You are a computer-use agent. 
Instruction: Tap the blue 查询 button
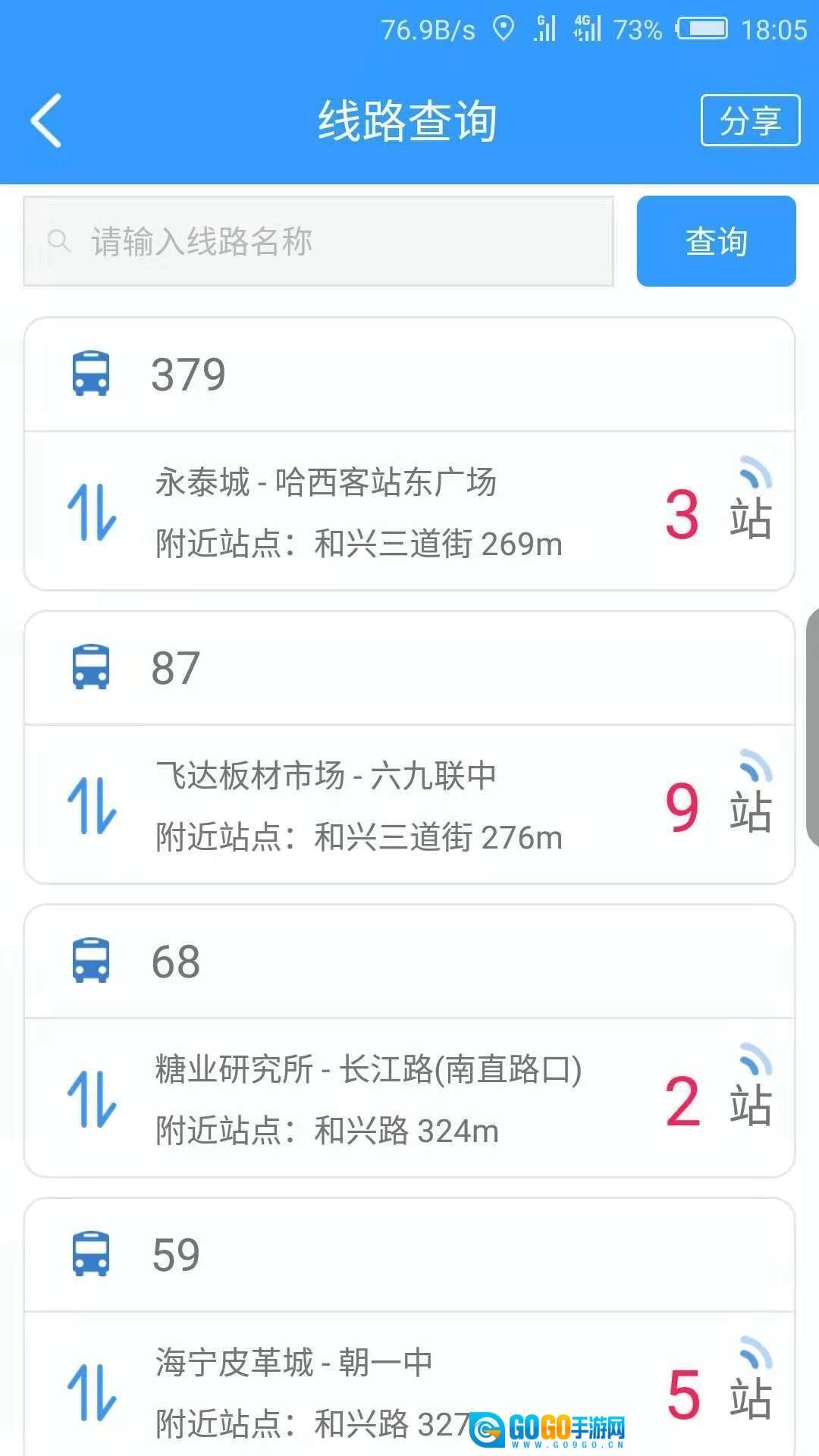[716, 242]
